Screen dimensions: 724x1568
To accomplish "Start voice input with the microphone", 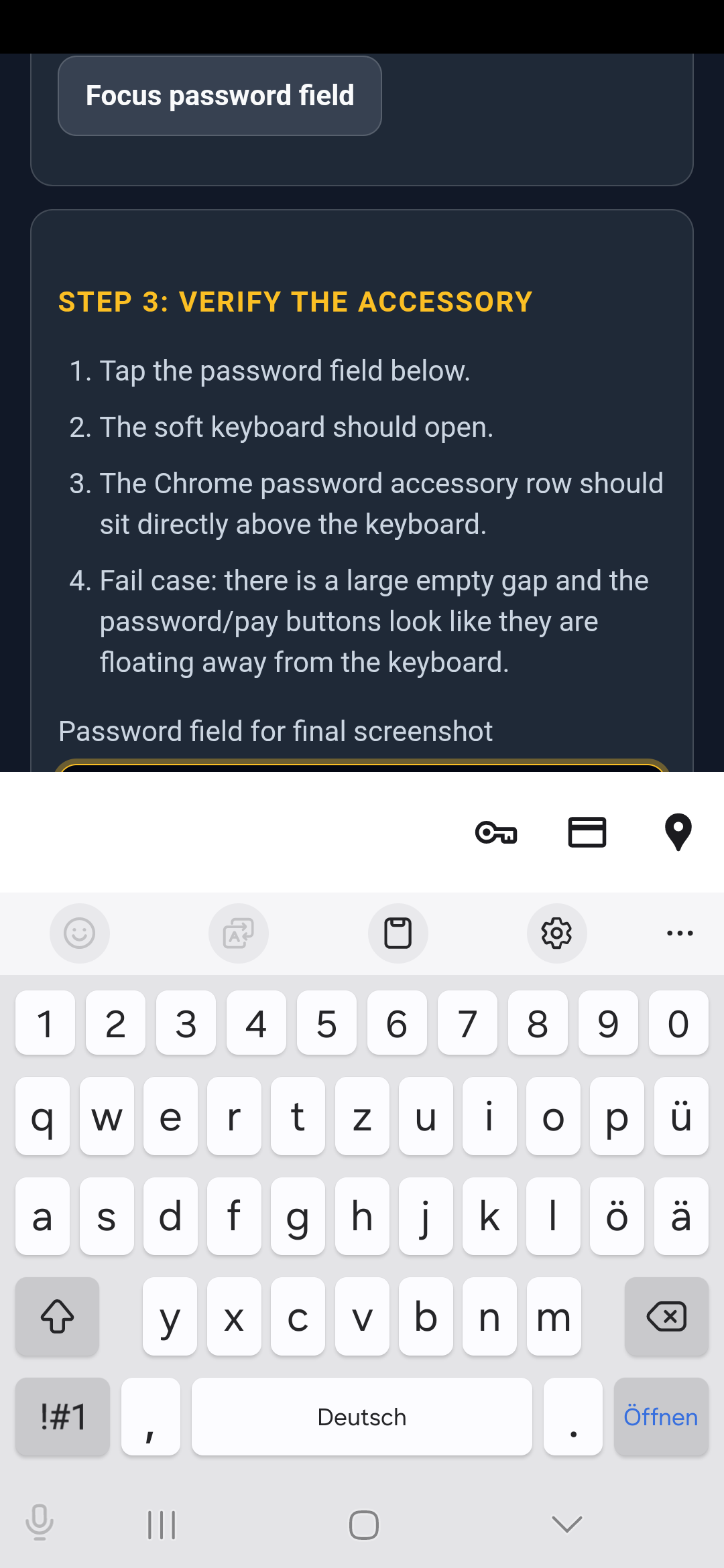I will pos(40,1522).
